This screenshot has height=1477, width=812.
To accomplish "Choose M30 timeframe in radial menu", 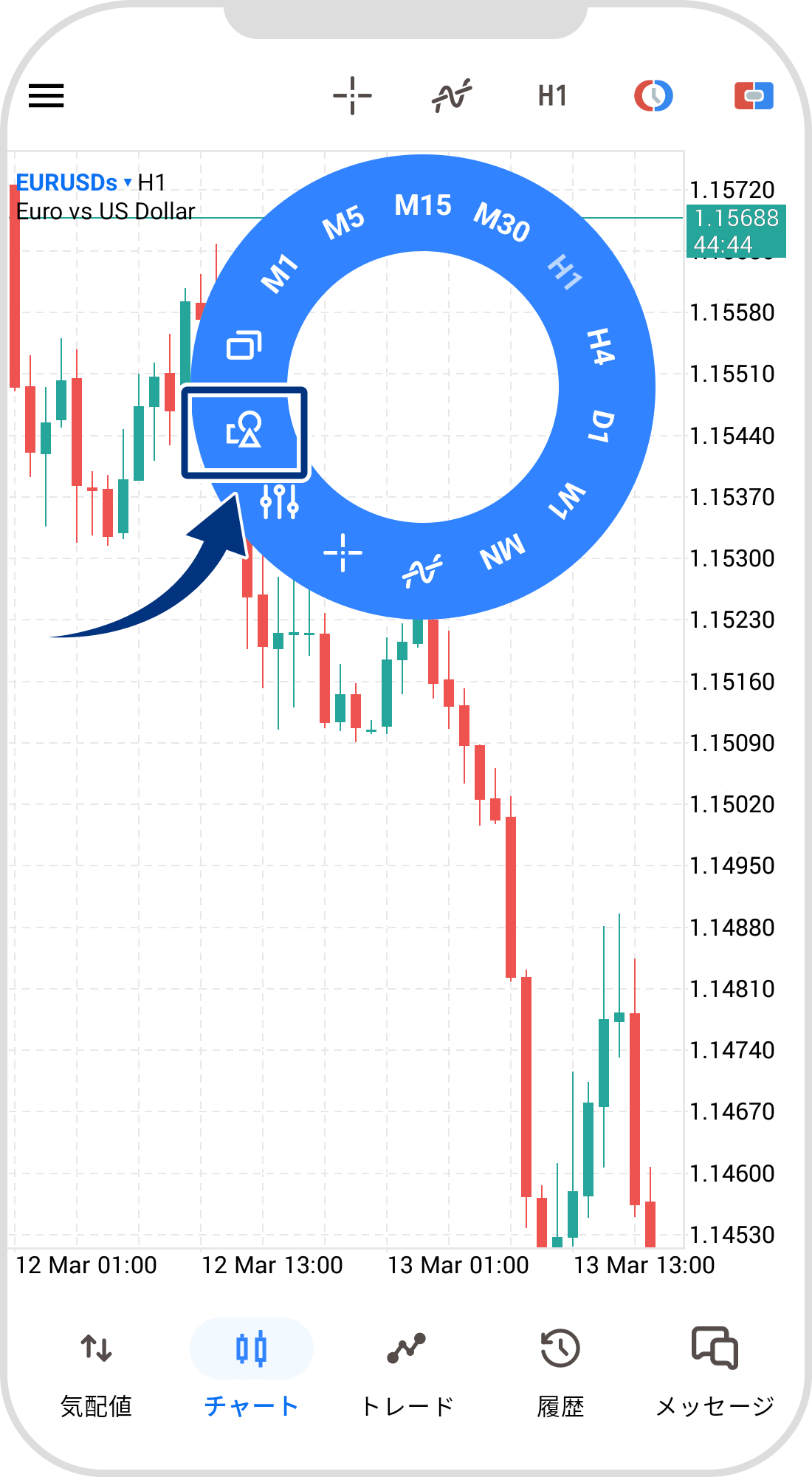I will pyautogui.click(x=502, y=221).
